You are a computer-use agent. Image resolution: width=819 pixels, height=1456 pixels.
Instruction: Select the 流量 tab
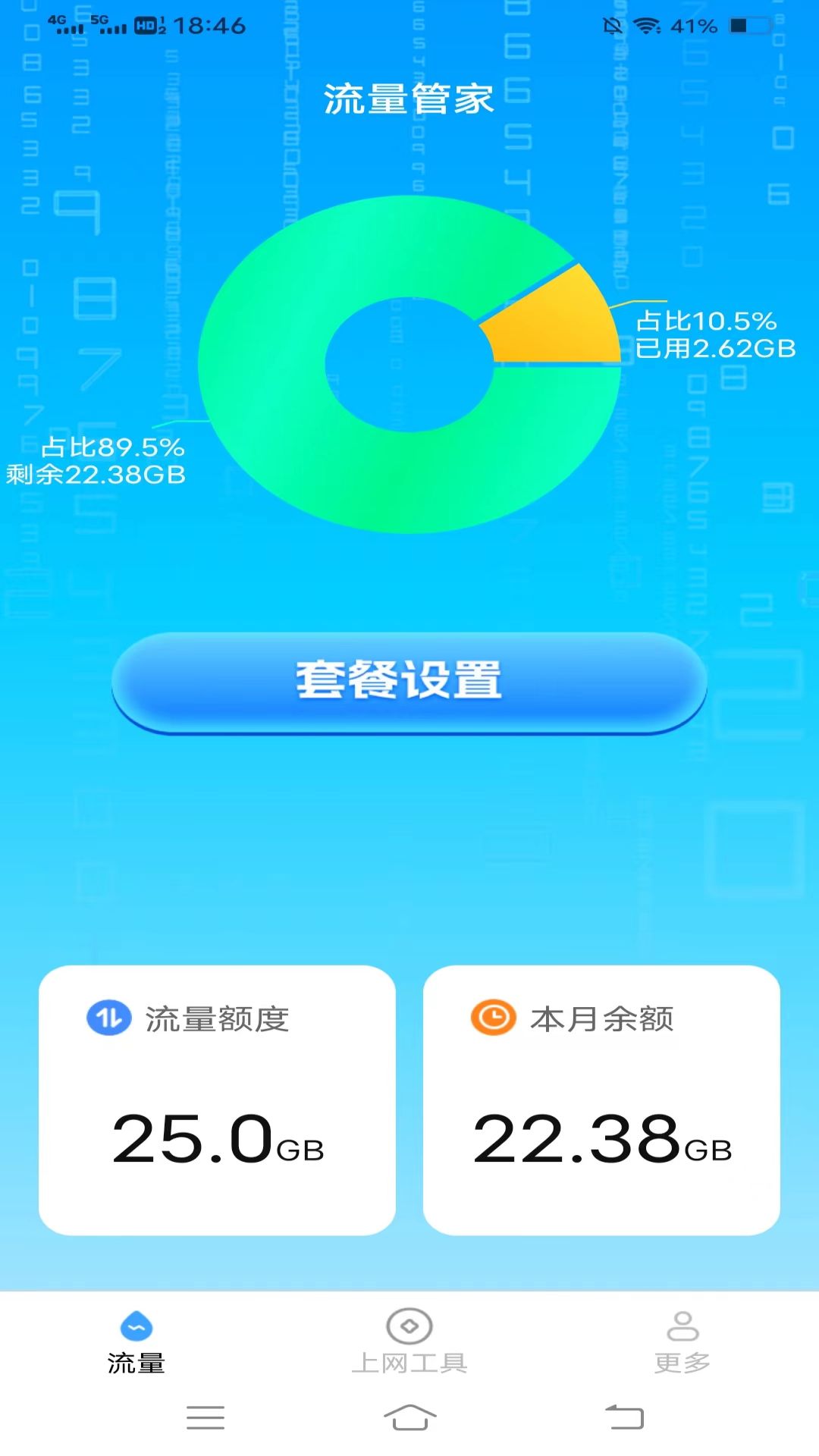136,1341
